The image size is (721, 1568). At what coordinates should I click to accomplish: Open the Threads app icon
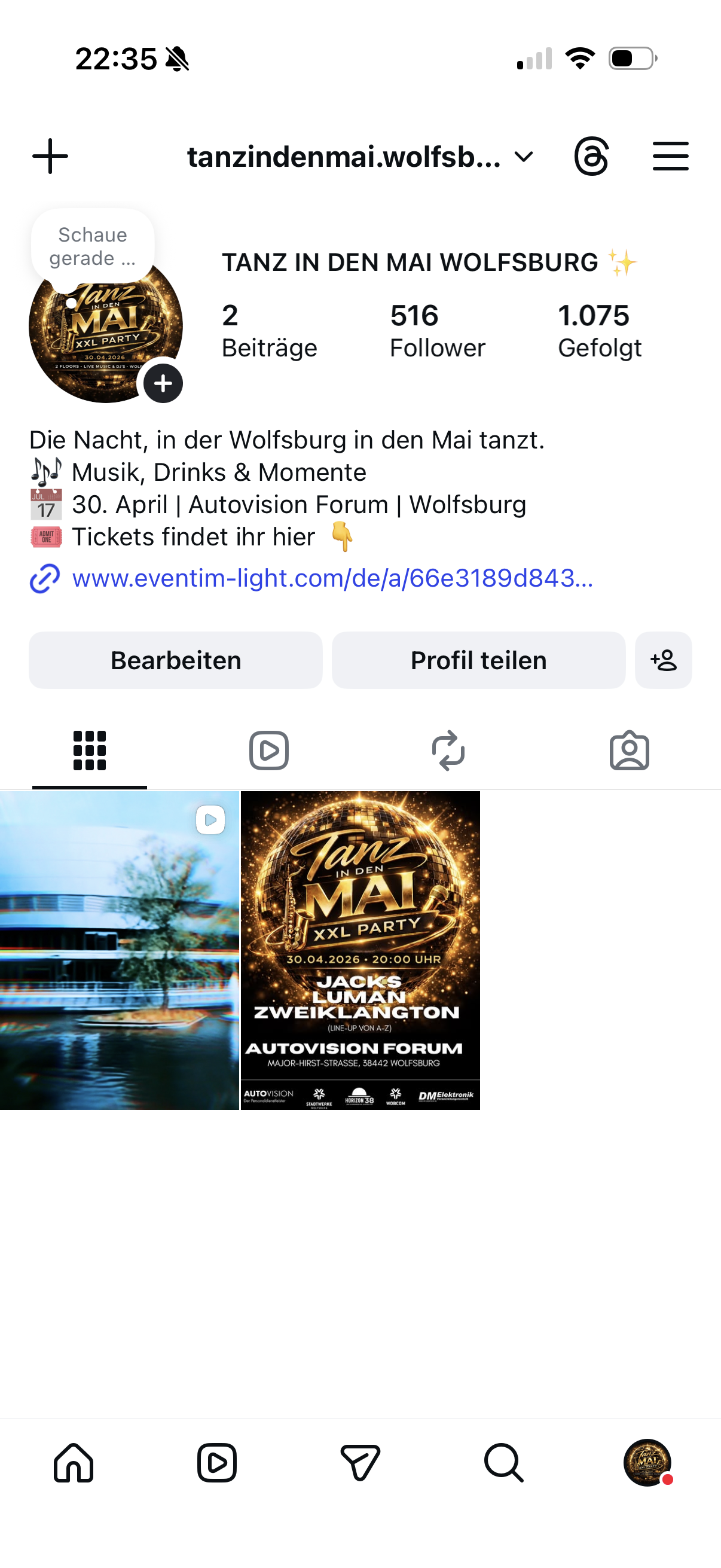(593, 156)
